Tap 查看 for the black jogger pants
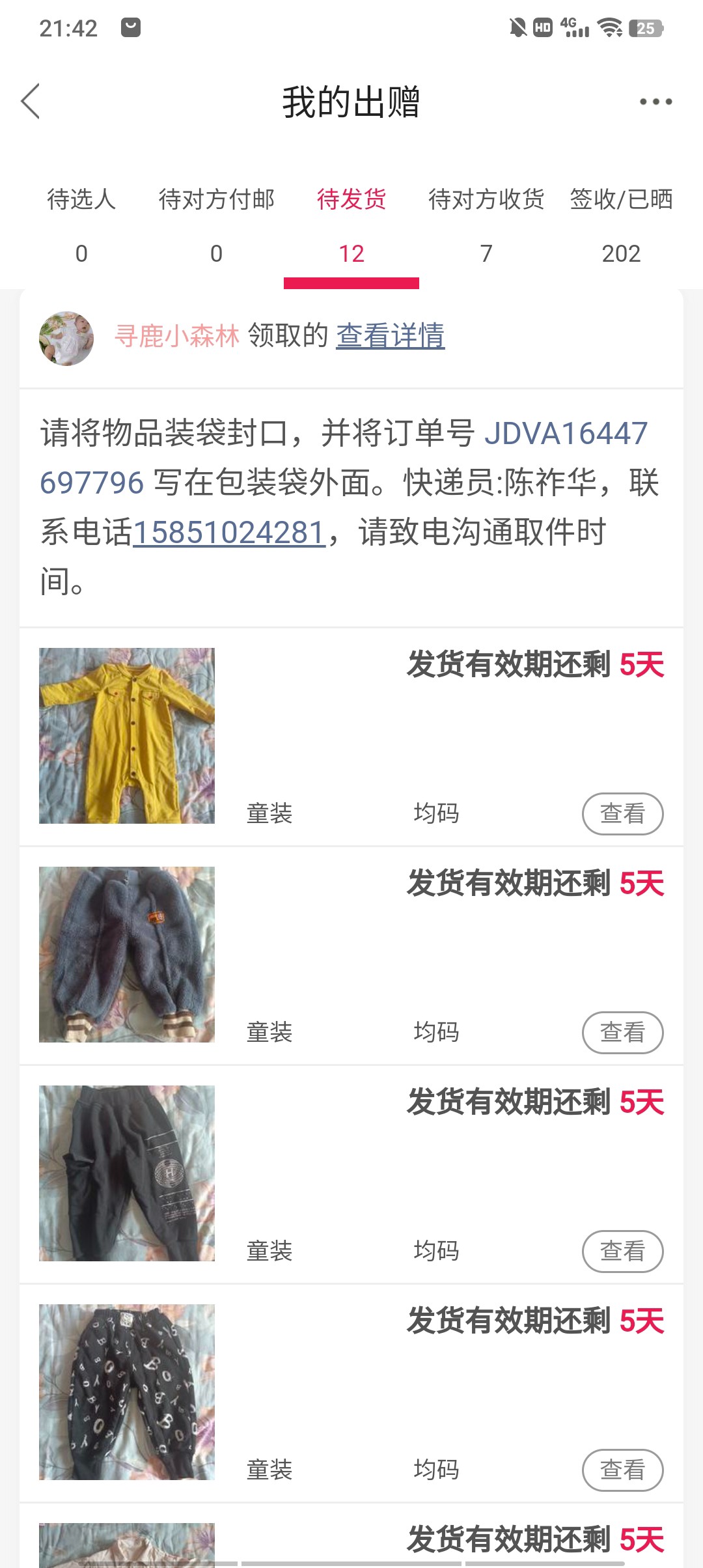The height and width of the screenshot is (1568, 703). coord(622,1251)
